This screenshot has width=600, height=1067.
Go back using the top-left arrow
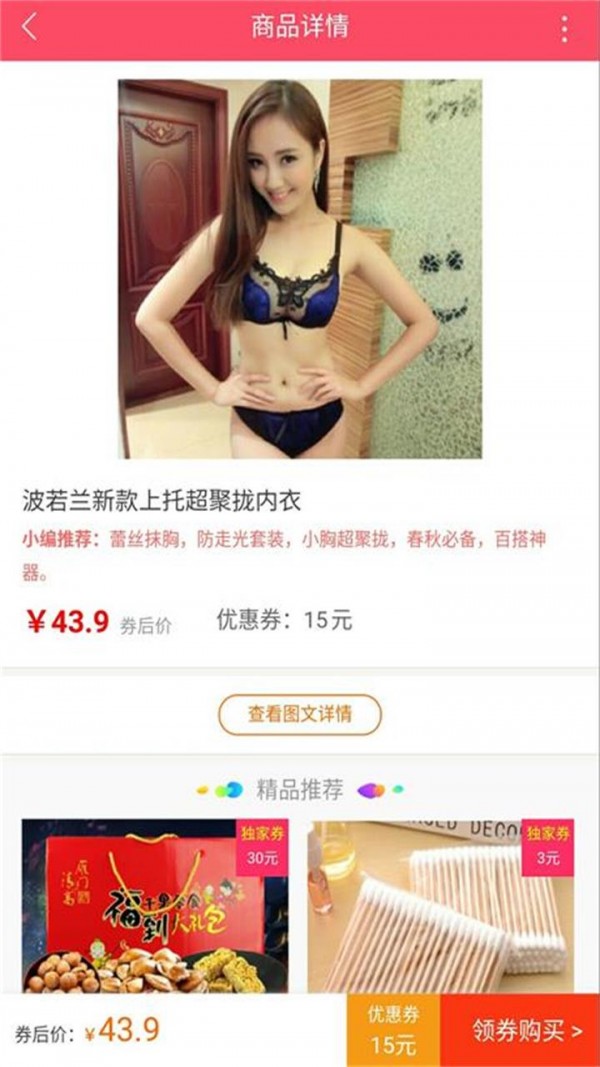[x=29, y=27]
